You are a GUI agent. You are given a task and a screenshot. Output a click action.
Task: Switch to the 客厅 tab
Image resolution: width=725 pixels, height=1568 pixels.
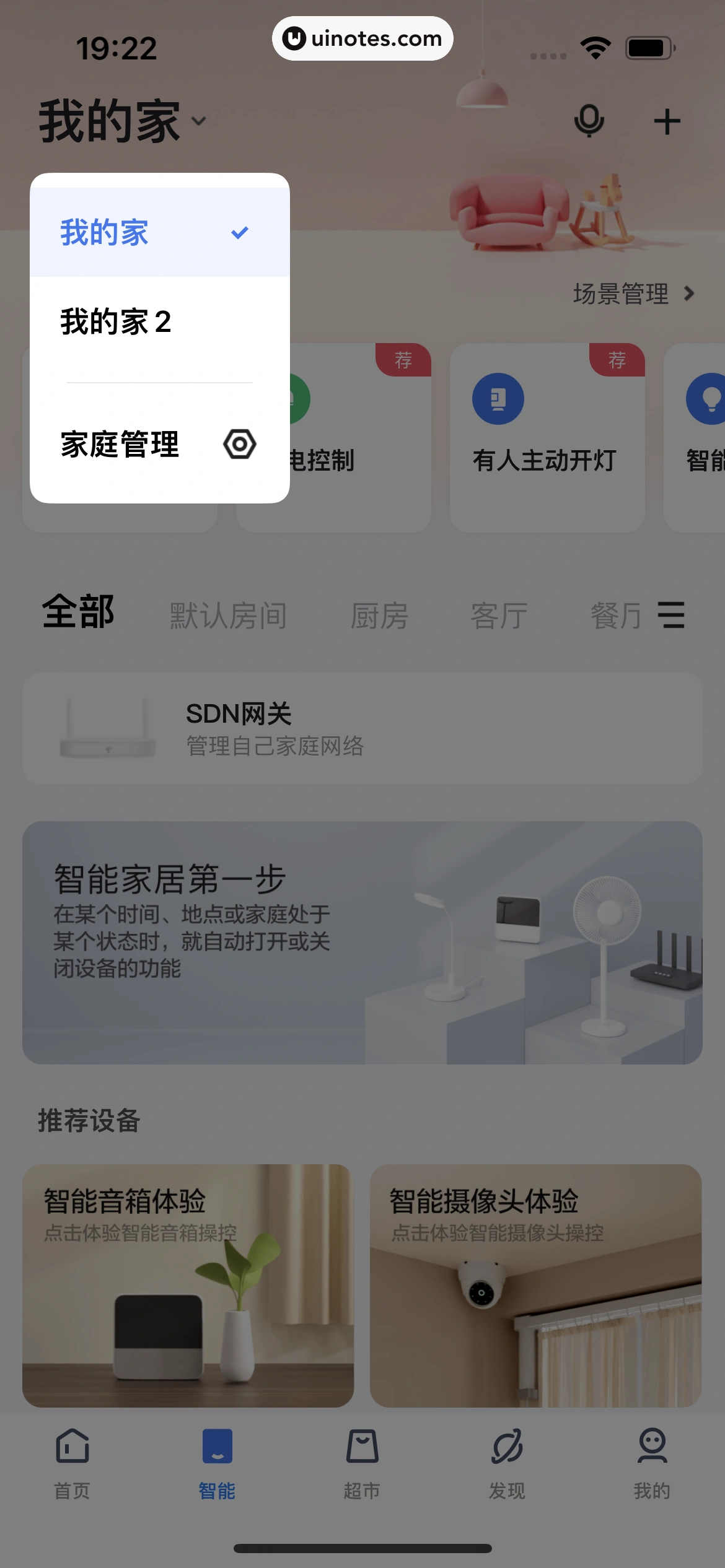[499, 616]
